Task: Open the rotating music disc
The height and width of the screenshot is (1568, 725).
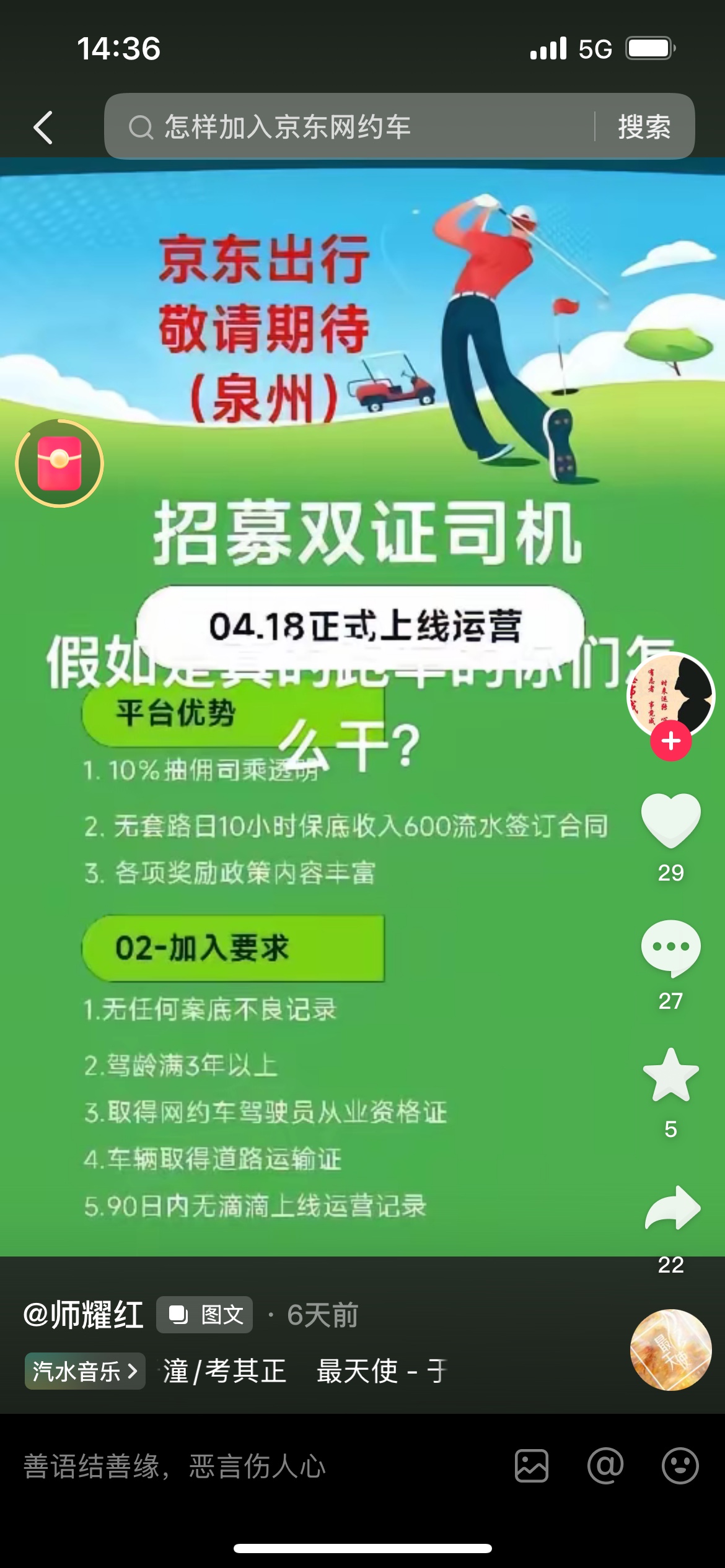Action: [x=670, y=1350]
